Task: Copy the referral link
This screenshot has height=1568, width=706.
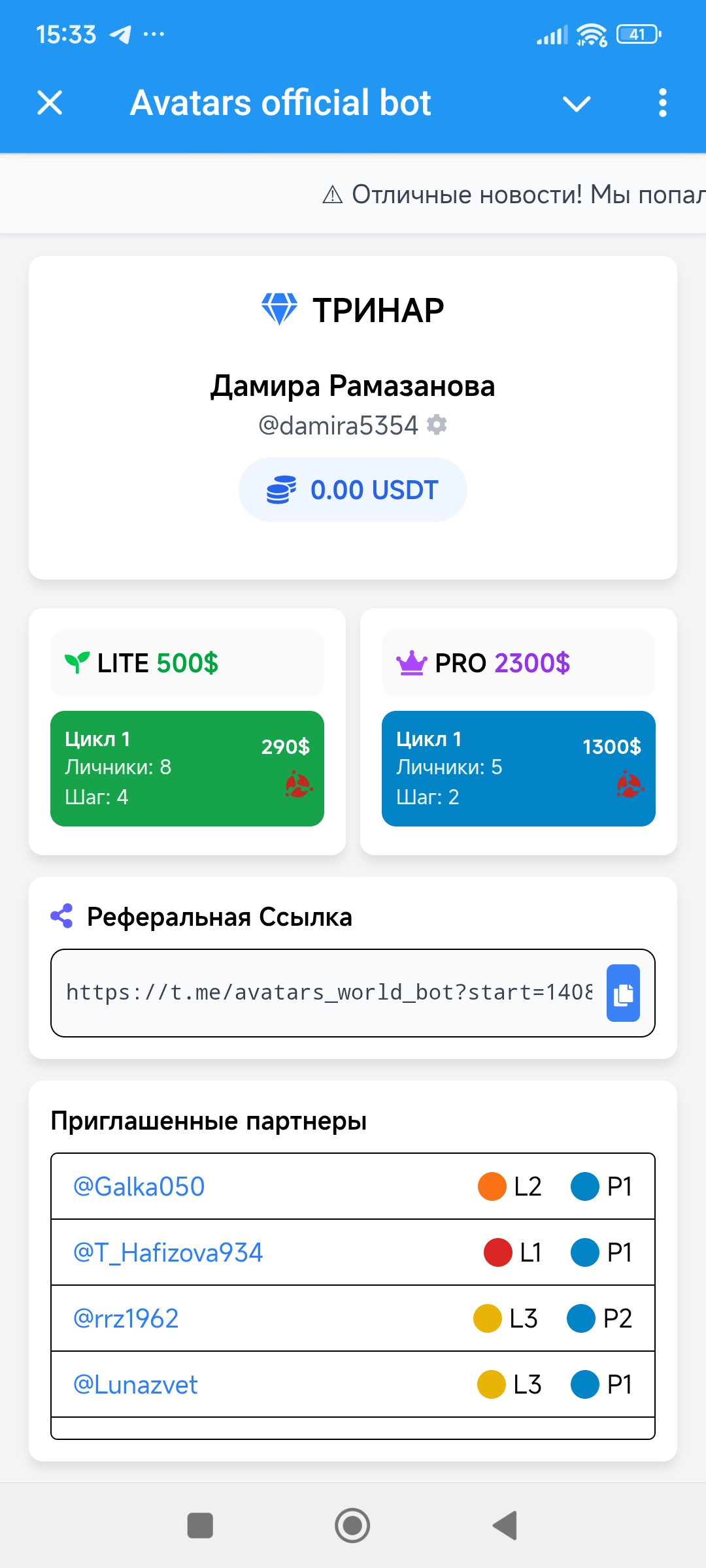Action: click(623, 993)
